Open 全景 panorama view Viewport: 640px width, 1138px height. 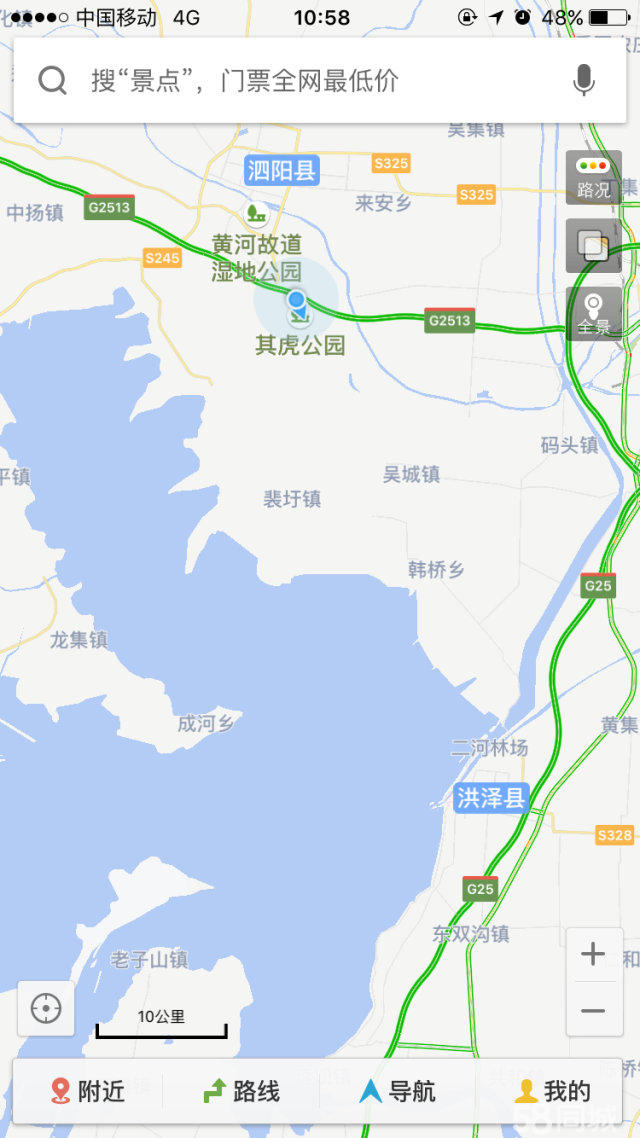click(x=594, y=313)
